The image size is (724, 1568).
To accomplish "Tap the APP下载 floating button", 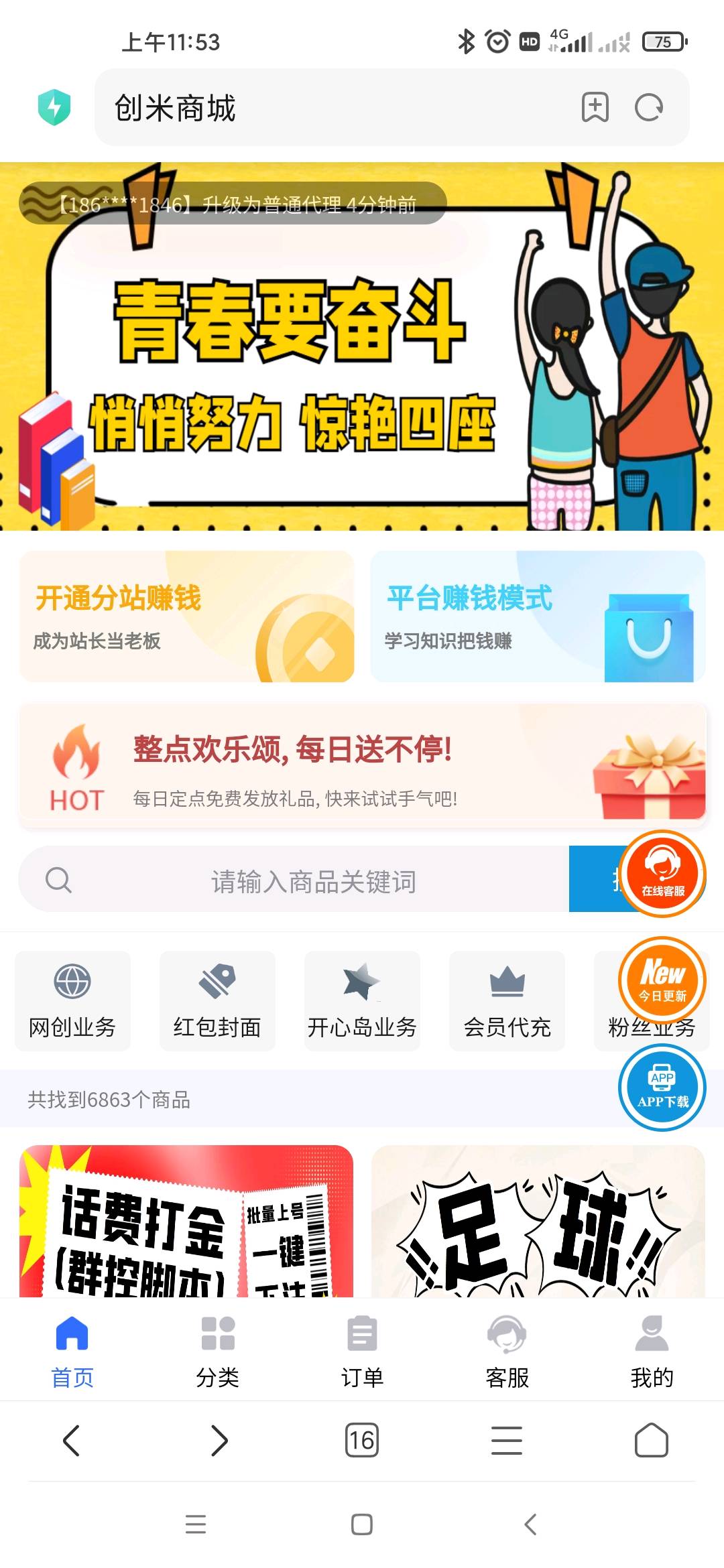I will [662, 1088].
